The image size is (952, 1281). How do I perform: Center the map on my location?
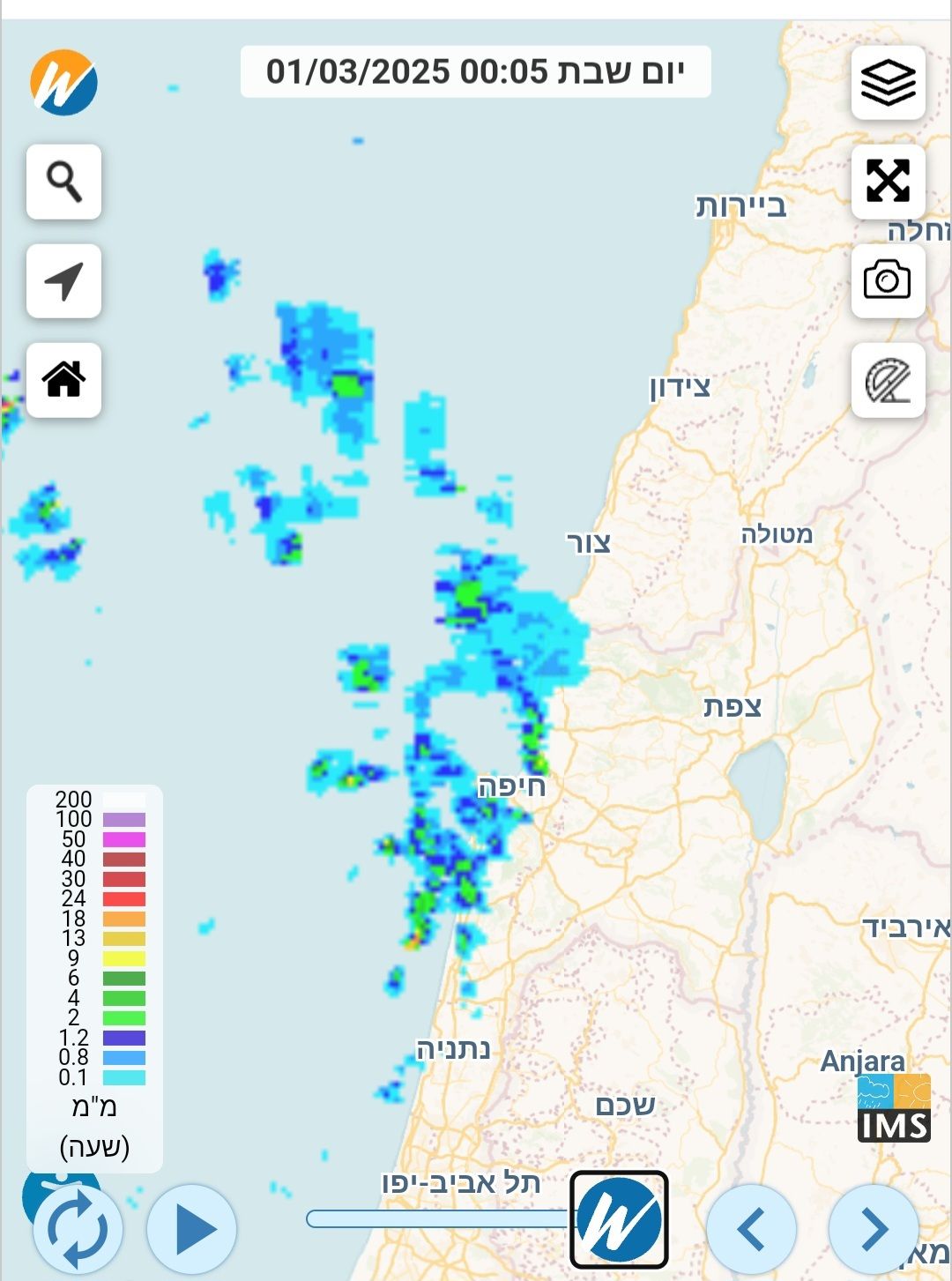(x=63, y=281)
